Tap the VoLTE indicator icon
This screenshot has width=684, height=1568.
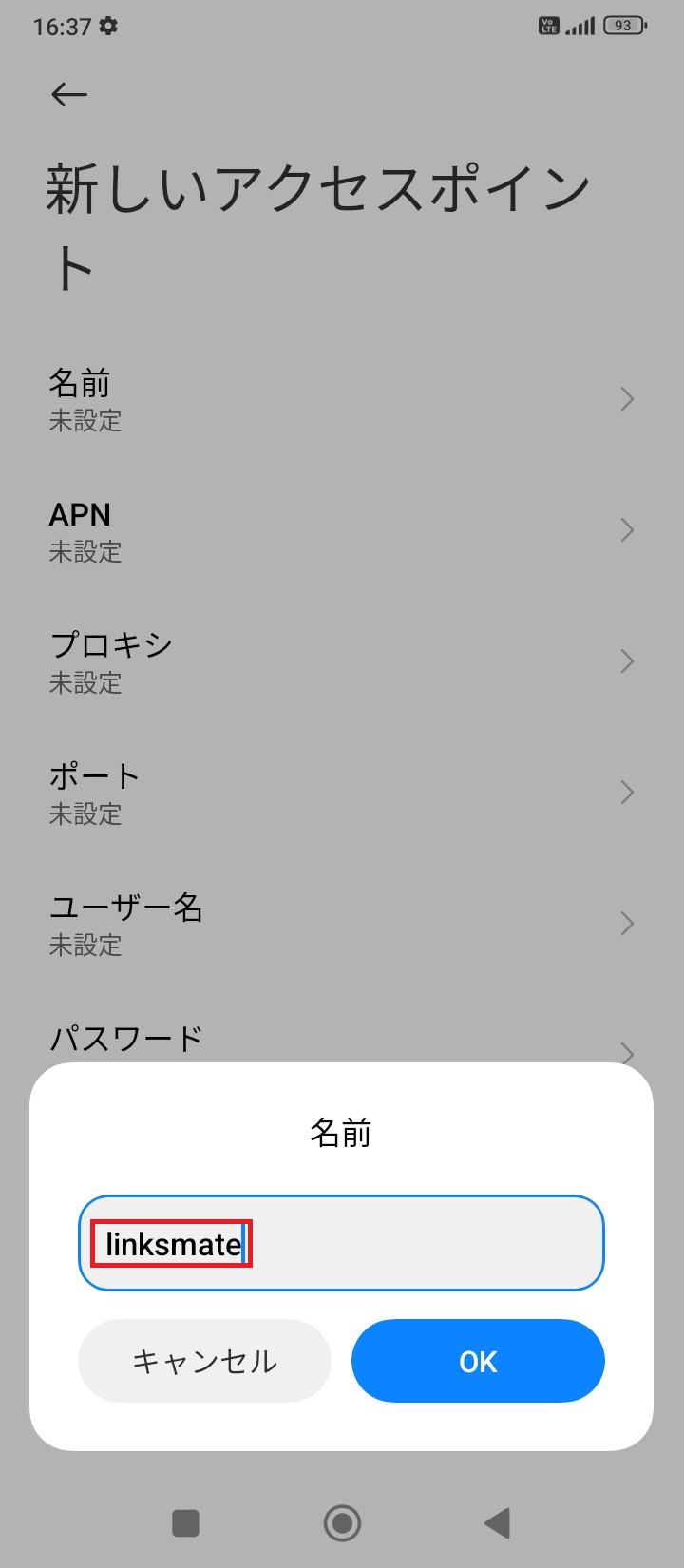(549, 27)
